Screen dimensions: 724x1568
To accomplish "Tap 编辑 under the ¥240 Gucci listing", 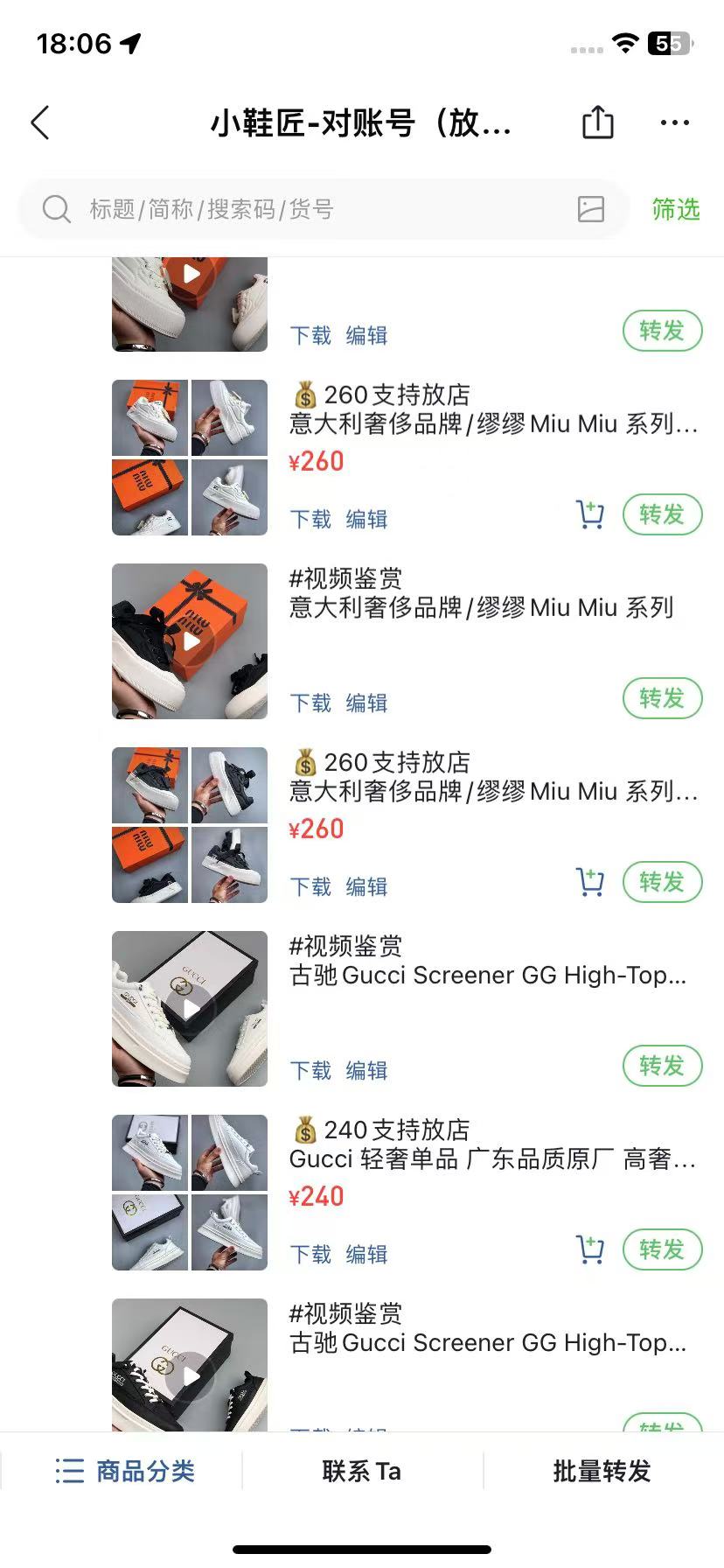I will click(366, 1254).
